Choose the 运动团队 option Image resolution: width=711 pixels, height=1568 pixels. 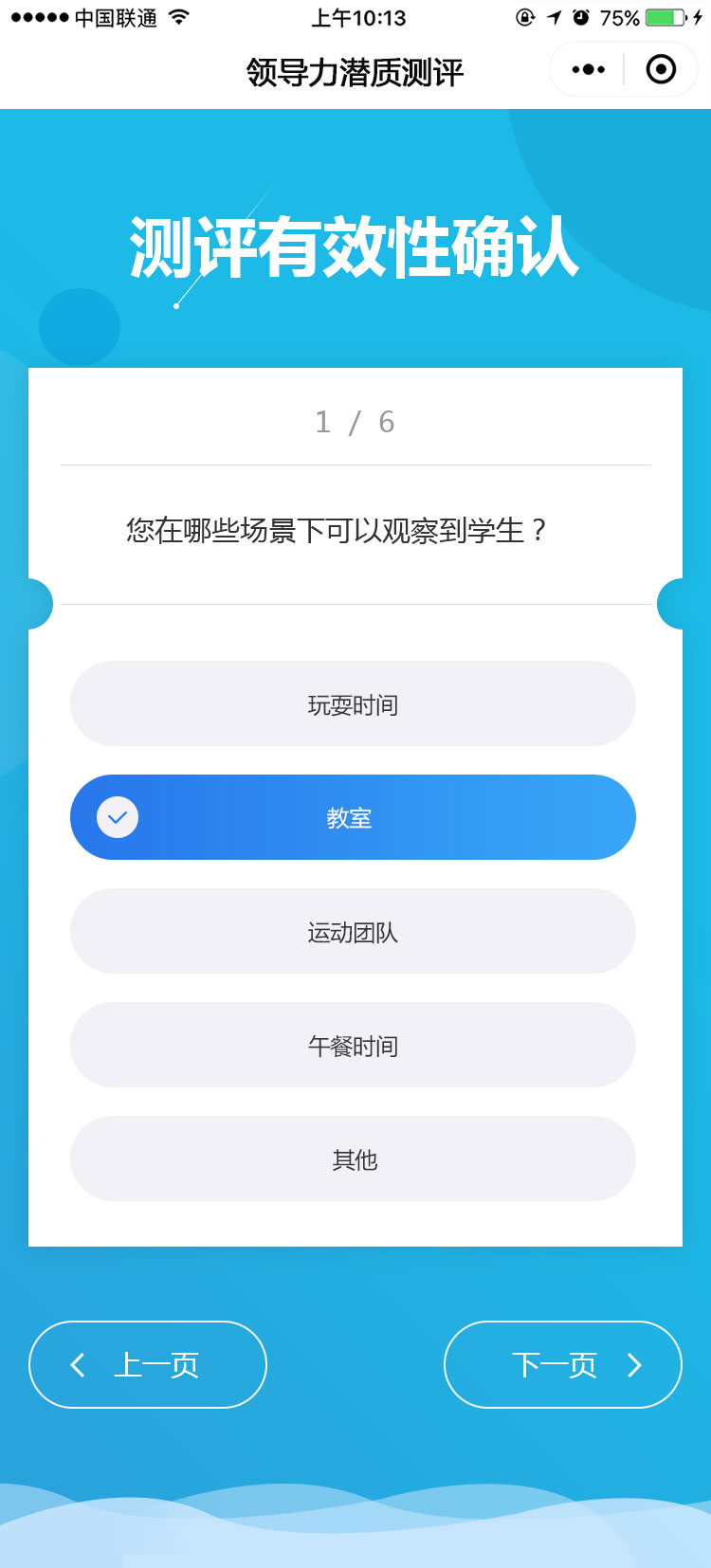coord(353,931)
